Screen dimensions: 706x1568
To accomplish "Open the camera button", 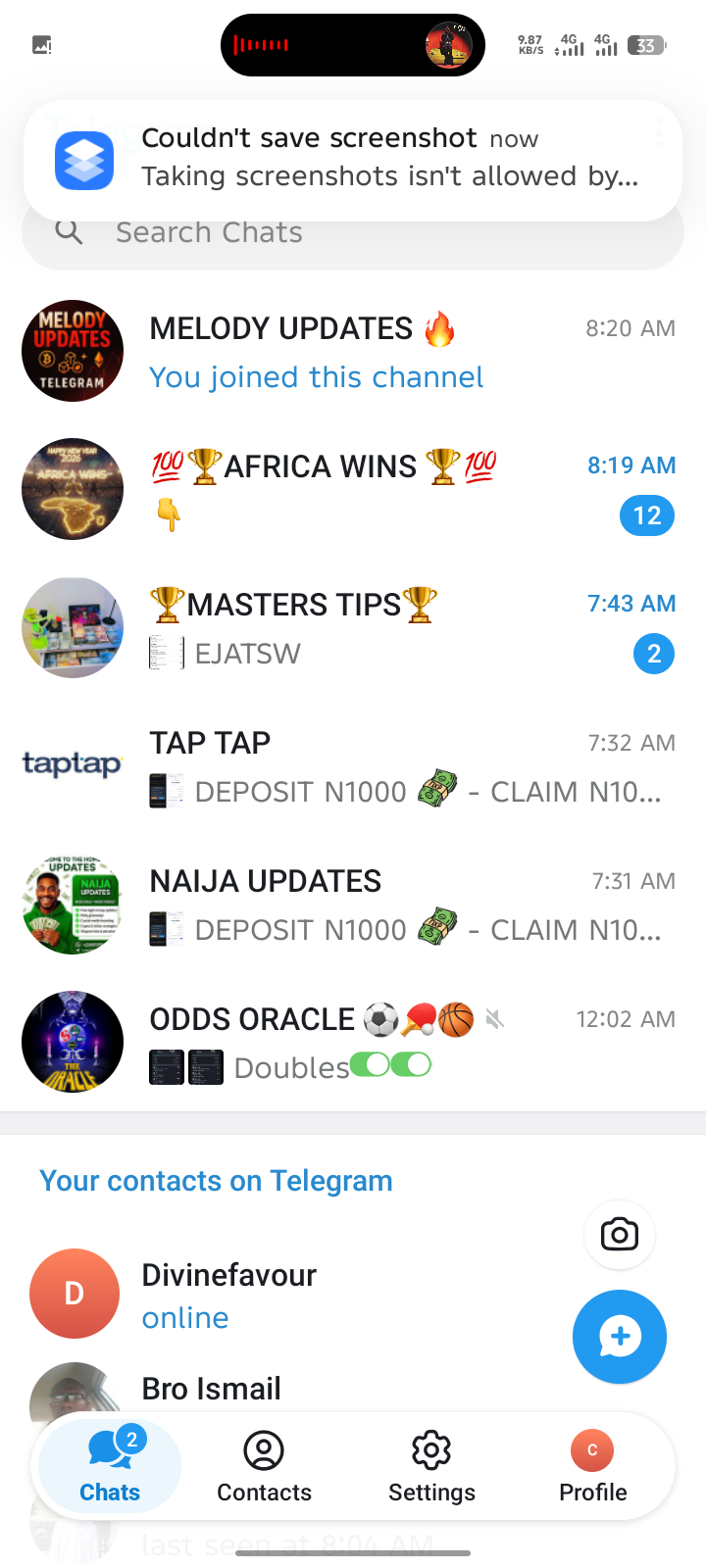I will pos(620,1234).
